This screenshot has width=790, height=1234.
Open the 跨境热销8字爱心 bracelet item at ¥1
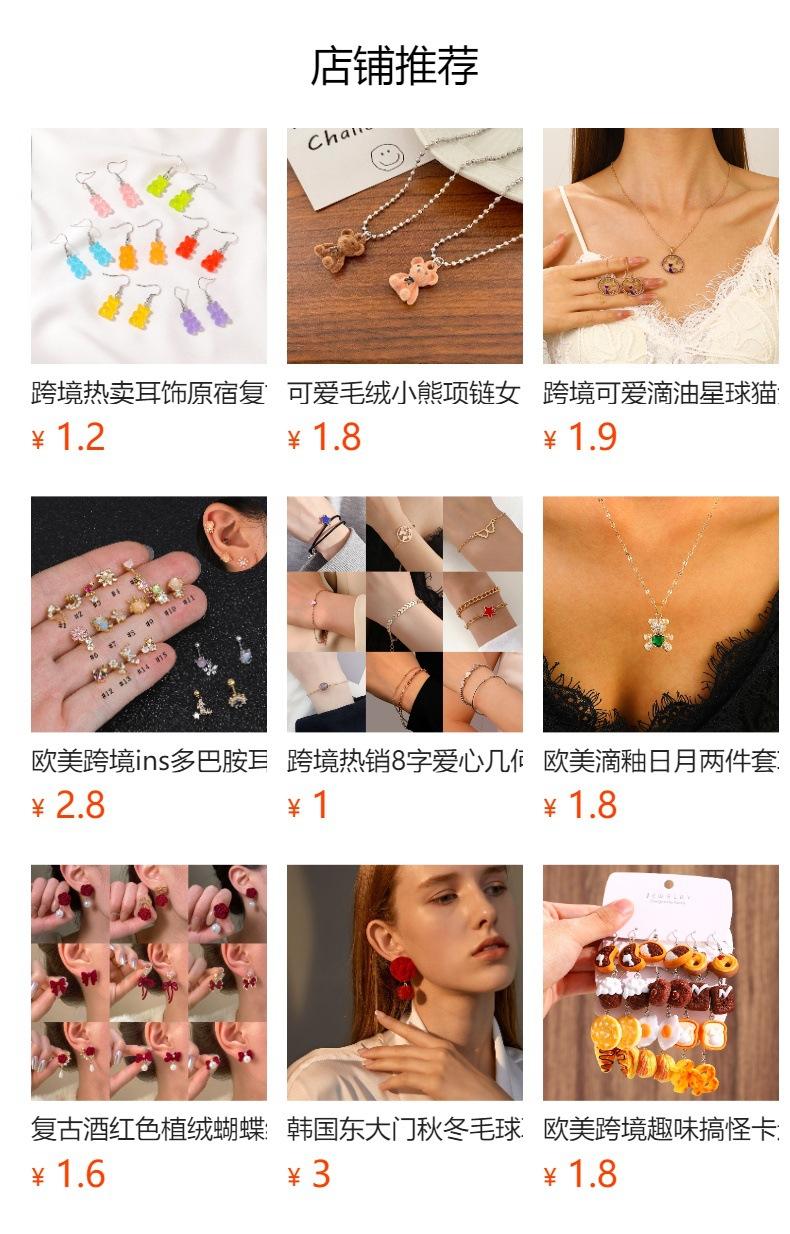(x=405, y=660)
